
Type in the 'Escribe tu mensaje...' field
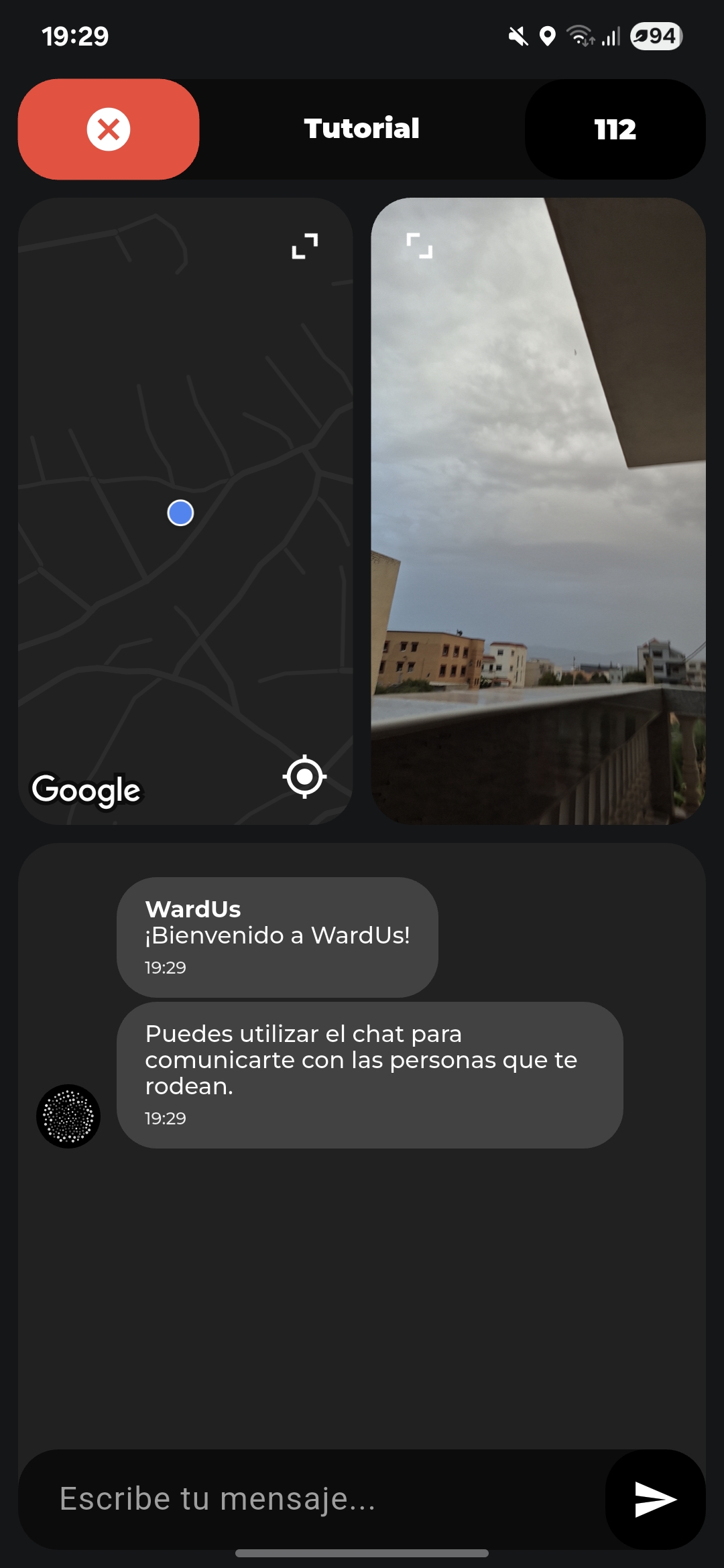(x=312, y=1499)
